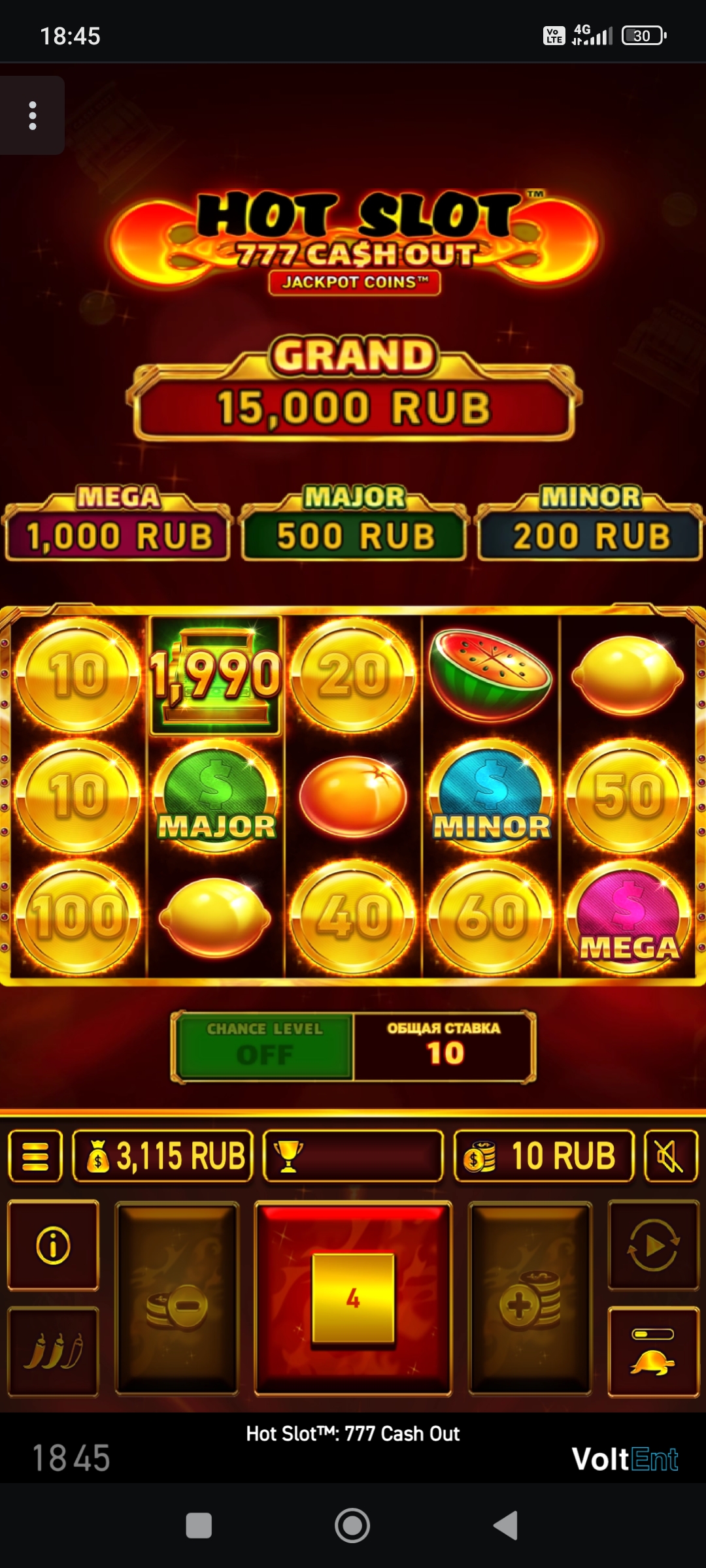Increase the bet with plus coins
The height and width of the screenshot is (1568, 706).
click(530, 1299)
